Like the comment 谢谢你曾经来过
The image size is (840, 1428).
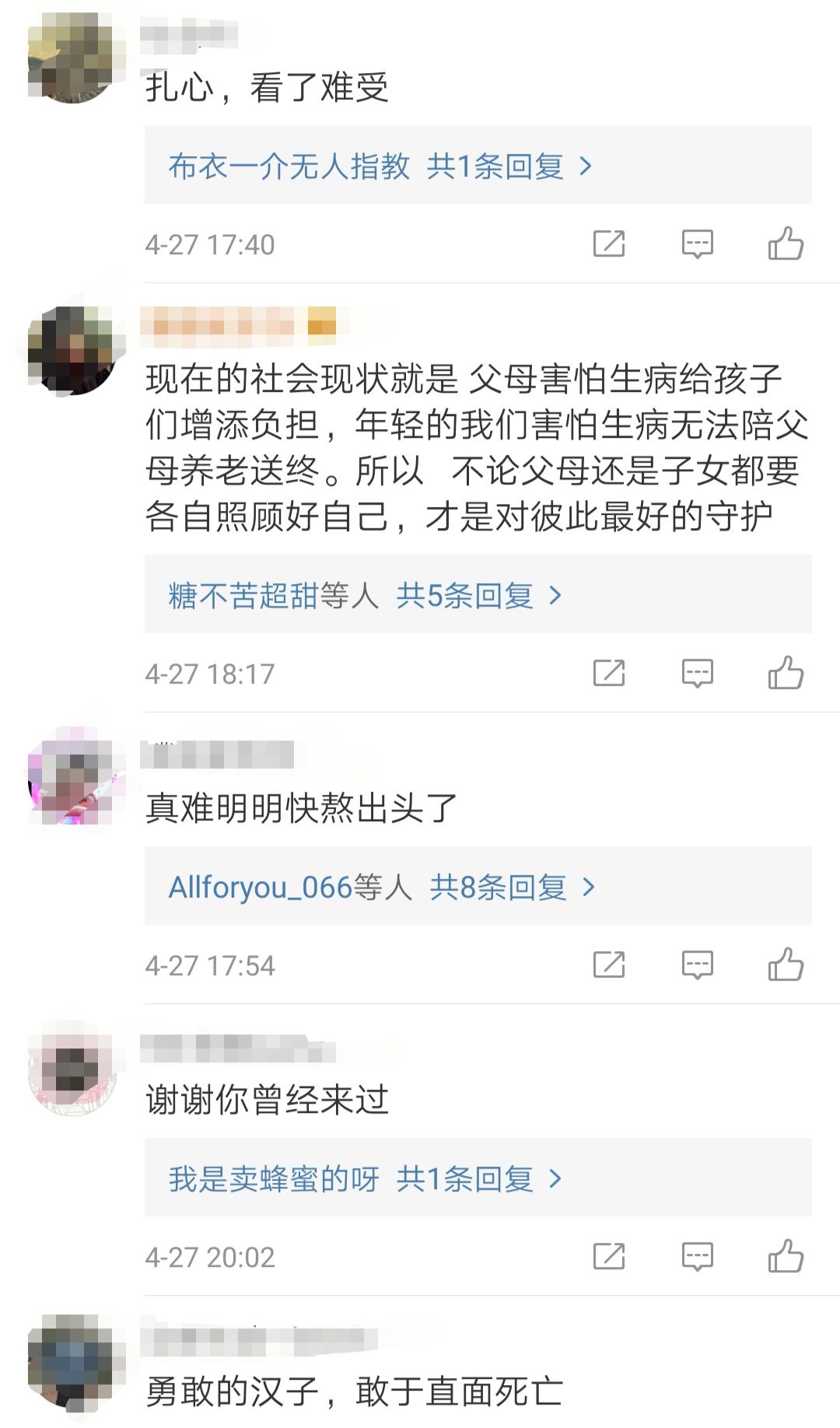785,1257
